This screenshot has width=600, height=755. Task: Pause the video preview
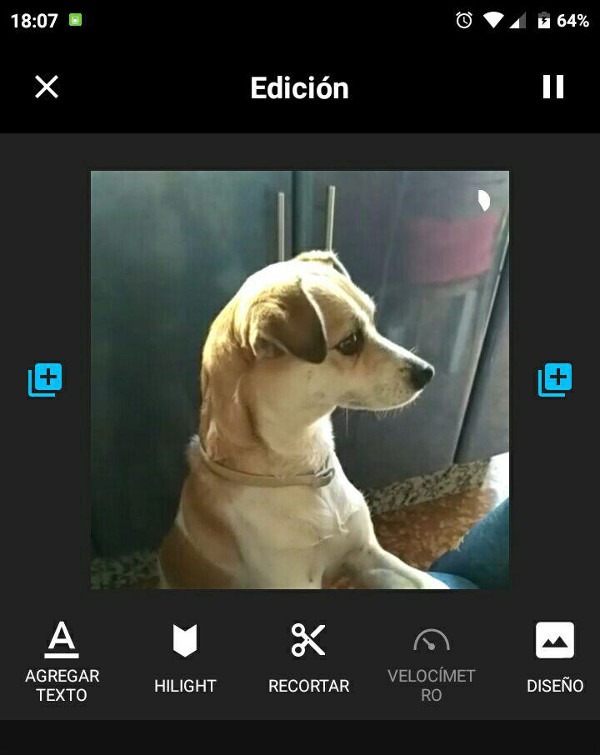click(553, 87)
